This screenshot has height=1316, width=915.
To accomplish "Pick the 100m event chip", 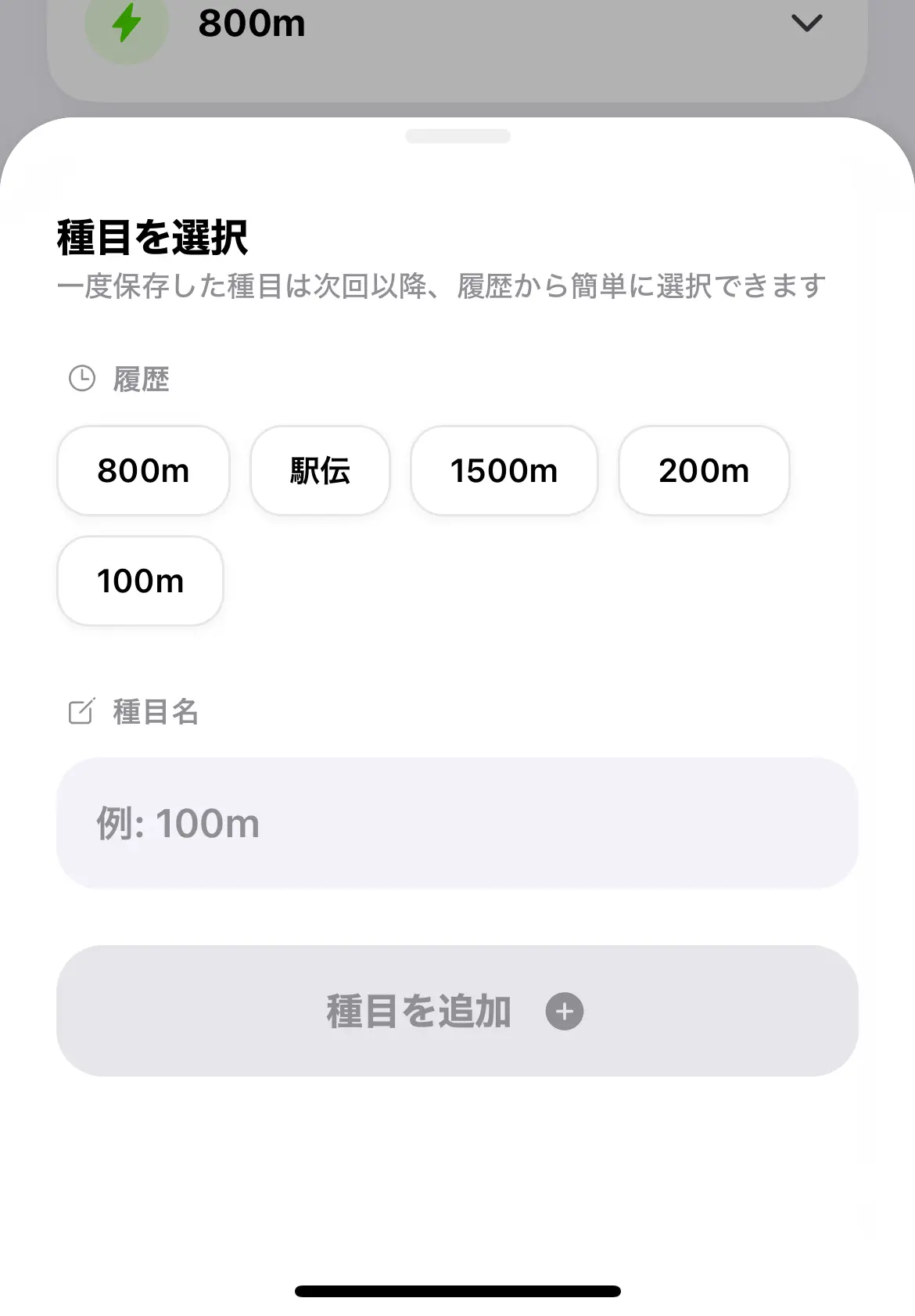I will point(139,581).
